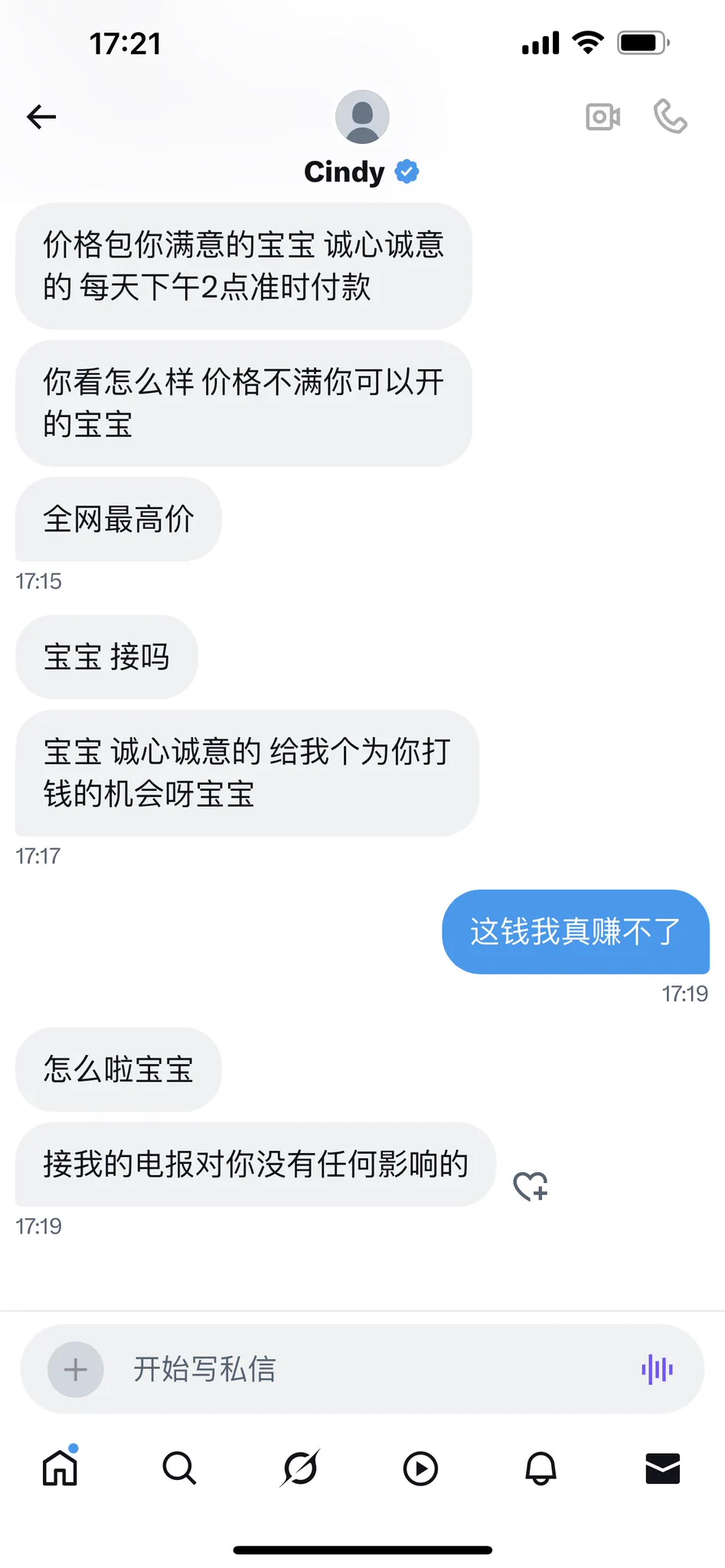Go back to the message list

pos(41,117)
